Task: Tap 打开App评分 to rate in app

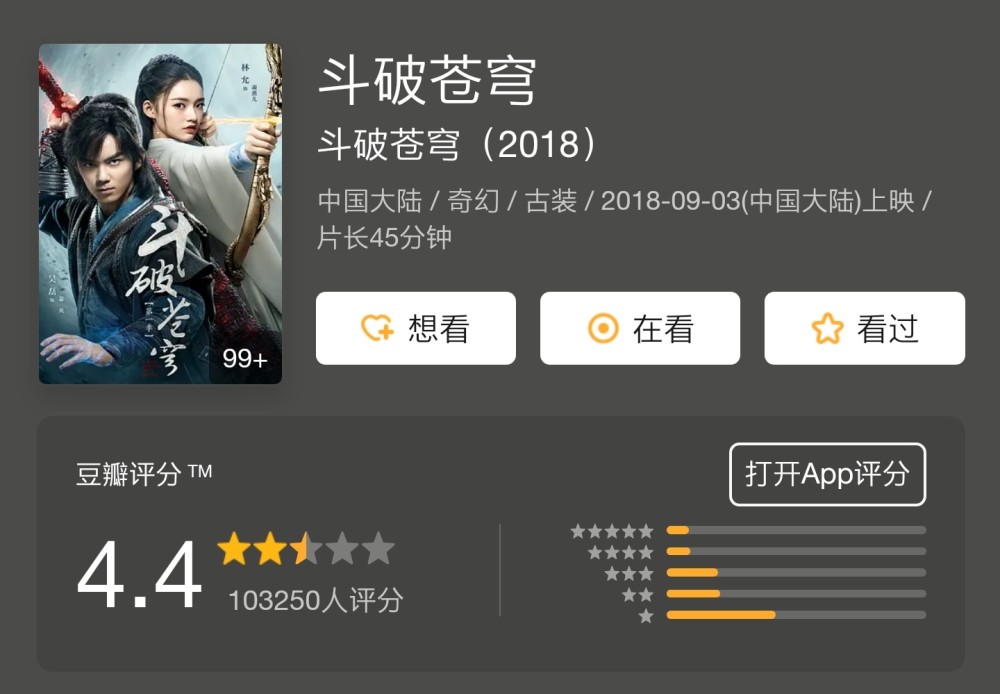Action: pos(827,474)
